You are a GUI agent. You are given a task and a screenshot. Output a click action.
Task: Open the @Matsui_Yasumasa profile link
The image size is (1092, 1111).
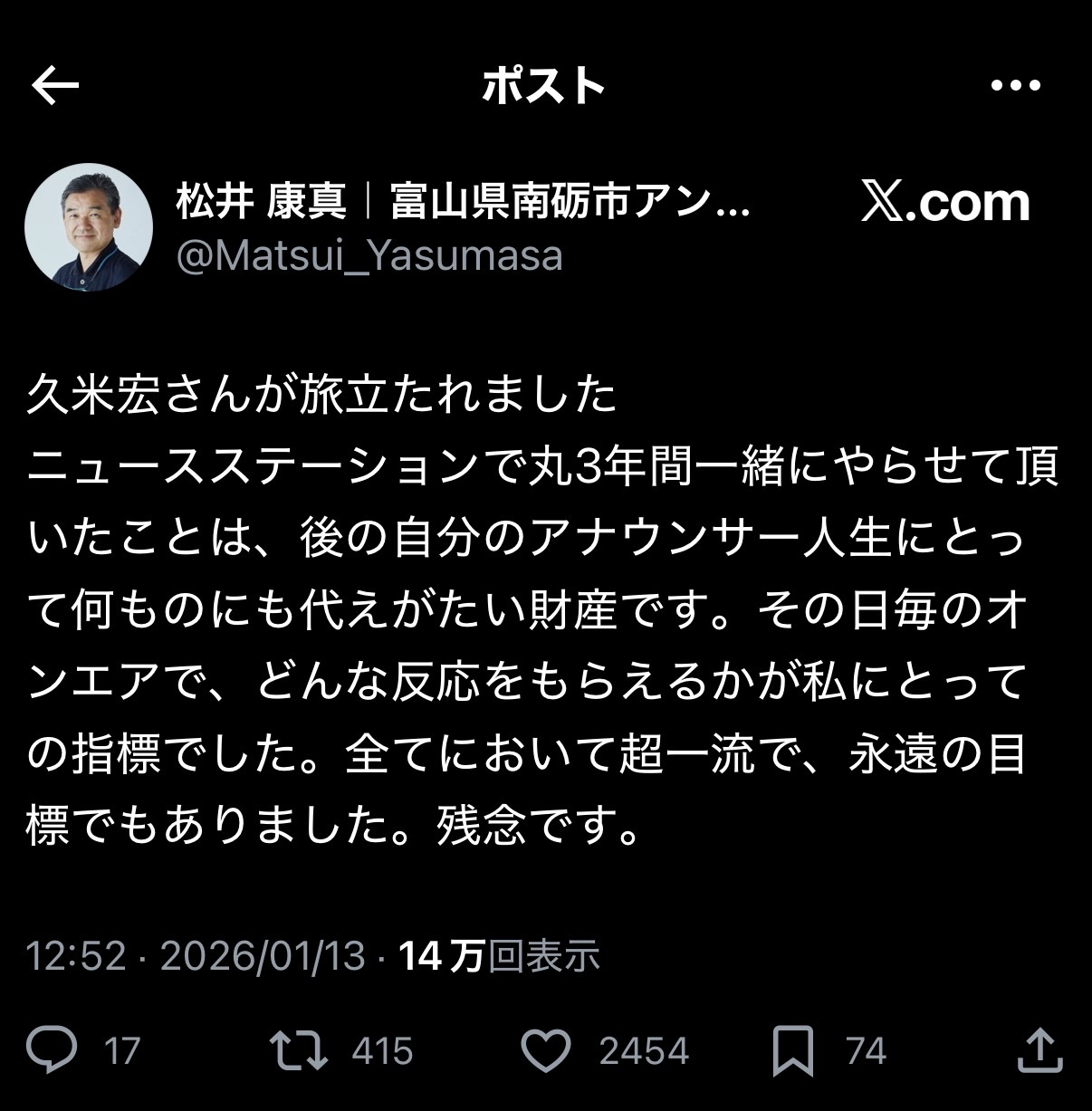[369, 255]
